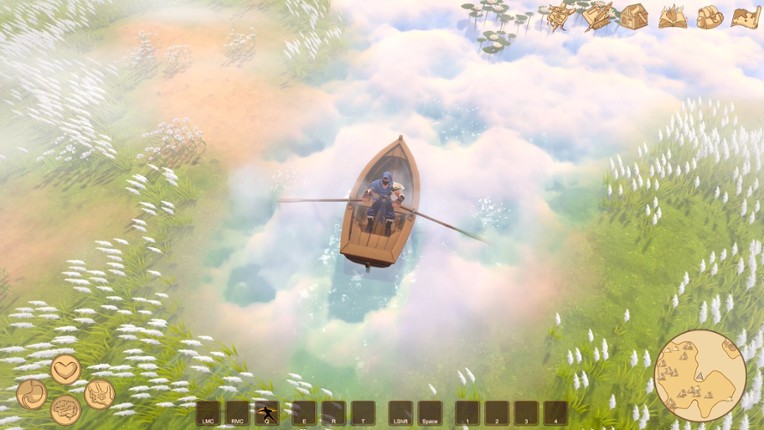Choose hotbar slot 1
The width and height of the screenshot is (764, 430).
point(467,413)
